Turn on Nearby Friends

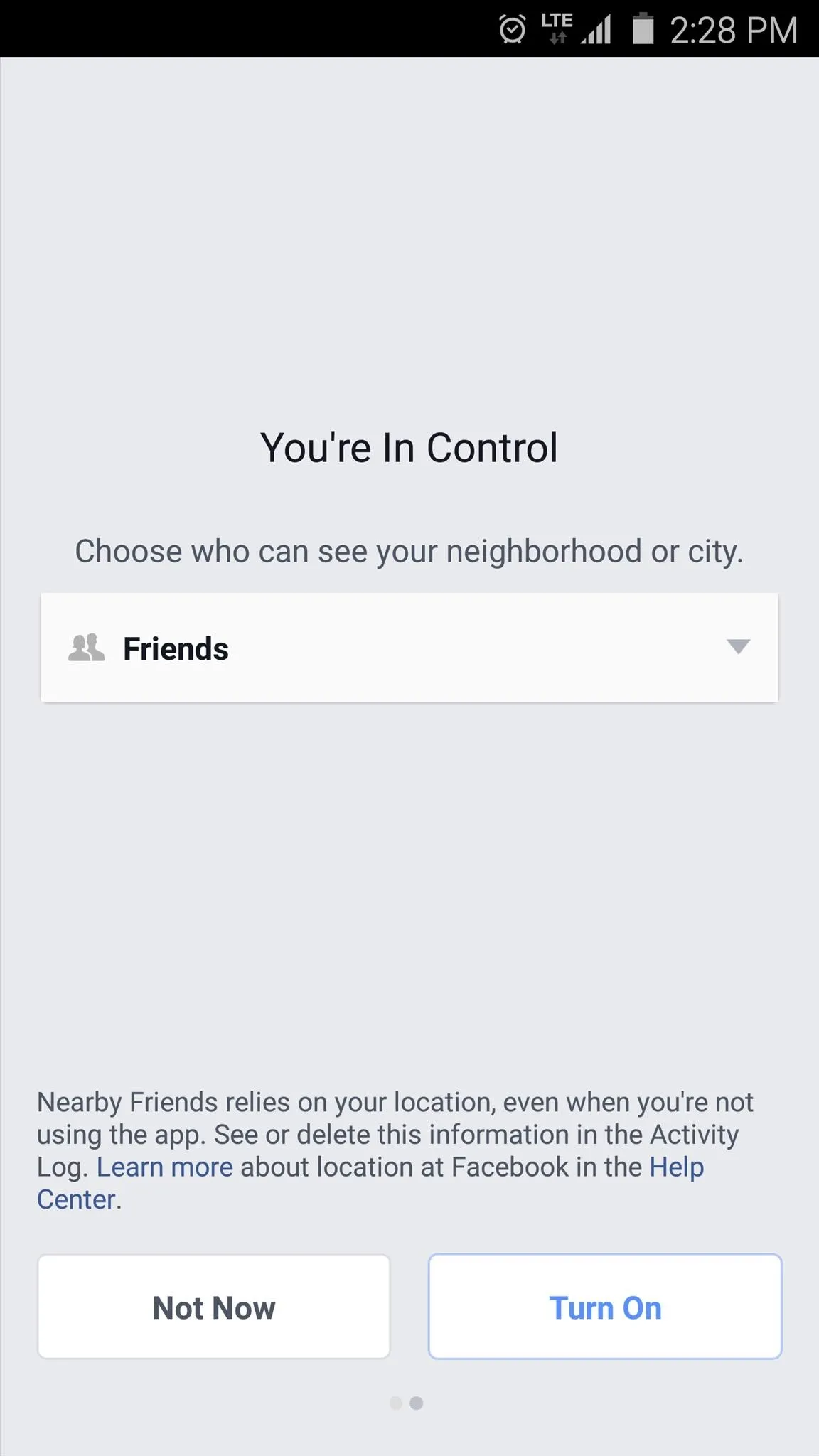click(x=605, y=1307)
